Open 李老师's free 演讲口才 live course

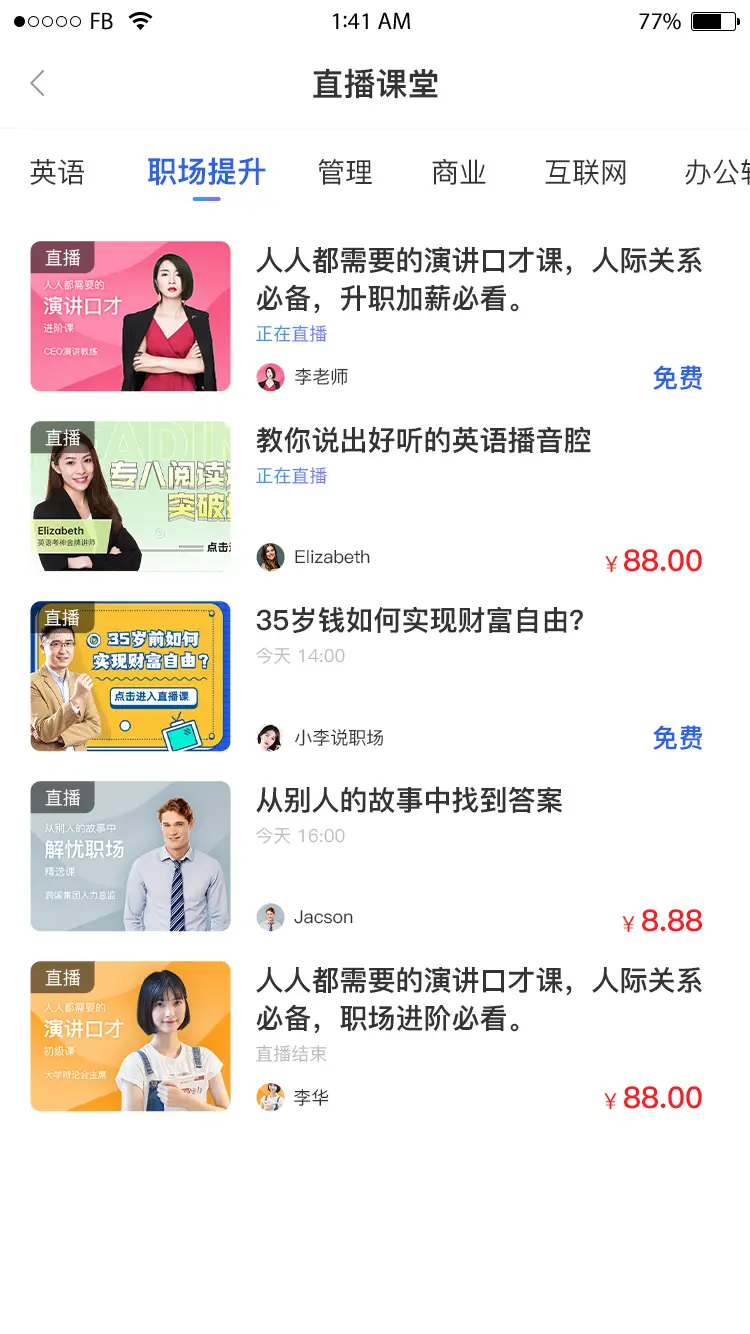tap(478, 280)
